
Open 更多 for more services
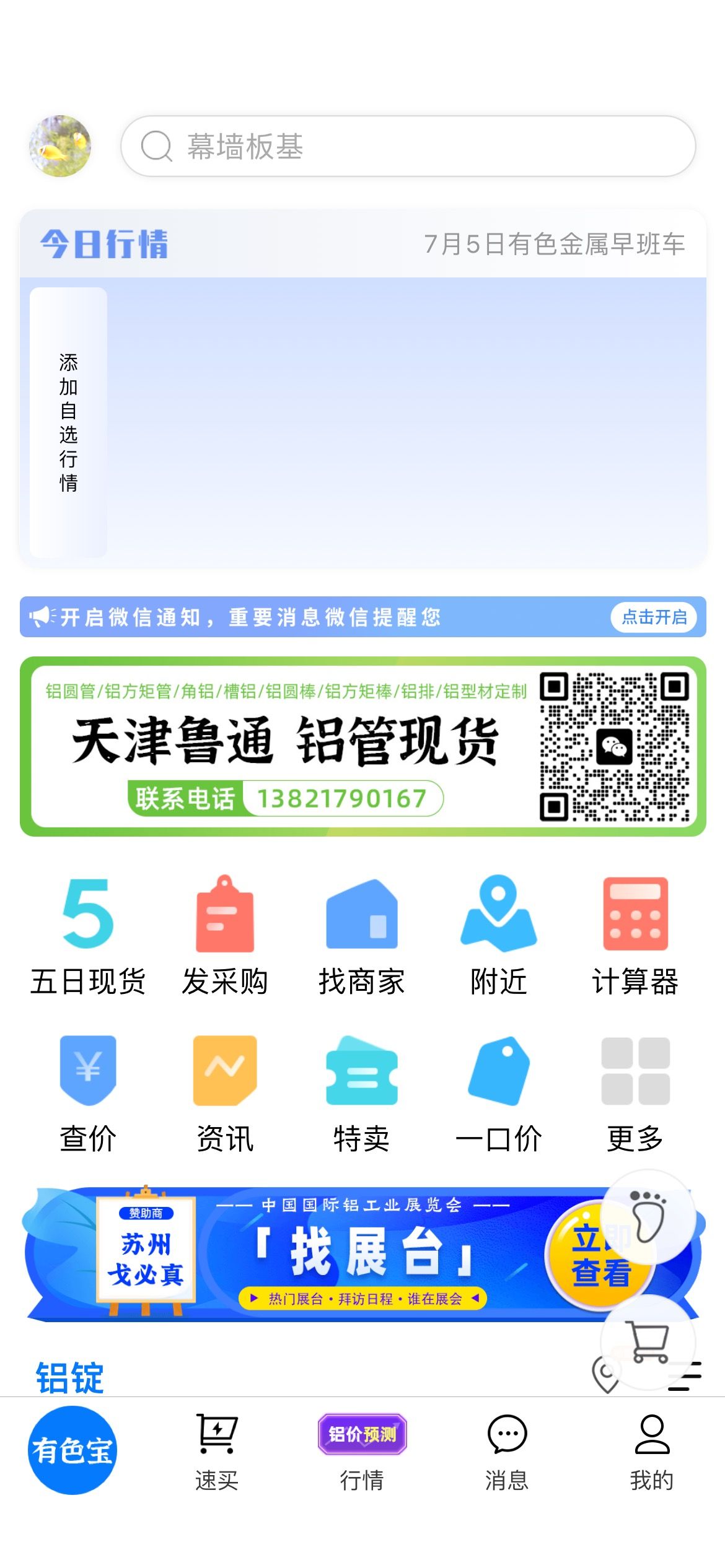point(635,1094)
